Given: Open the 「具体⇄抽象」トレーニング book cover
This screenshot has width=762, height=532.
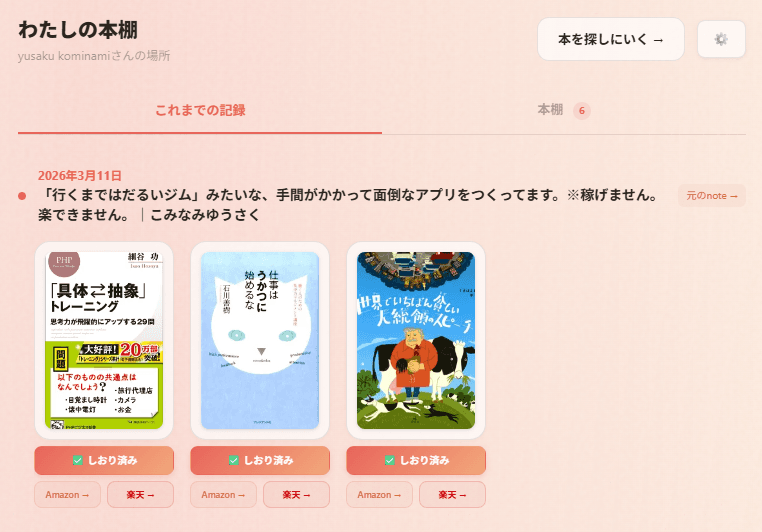Looking at the screenshot, I should pyautogui.click(x=104, y=340).
